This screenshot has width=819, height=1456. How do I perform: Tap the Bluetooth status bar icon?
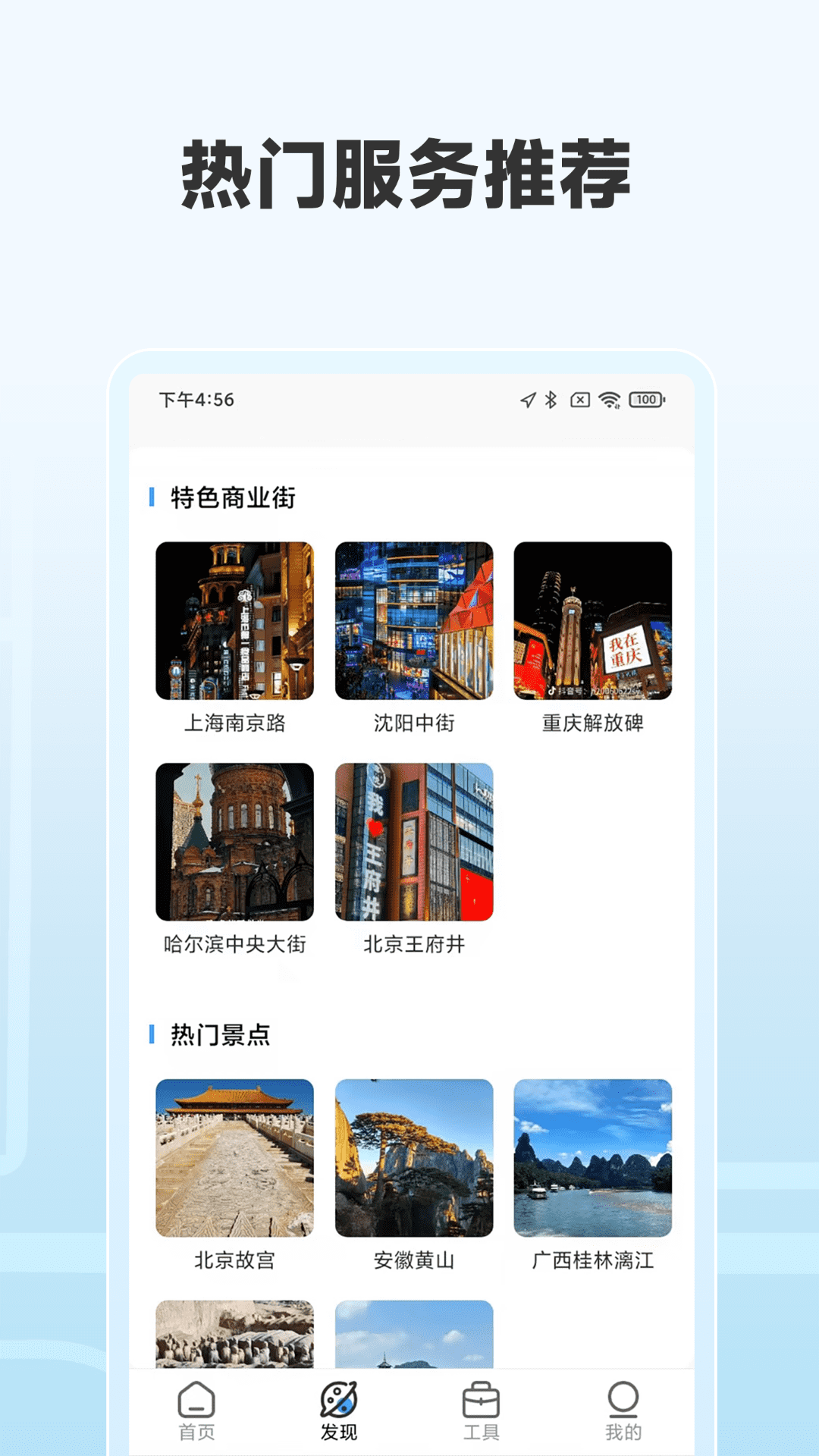point(549,400)
